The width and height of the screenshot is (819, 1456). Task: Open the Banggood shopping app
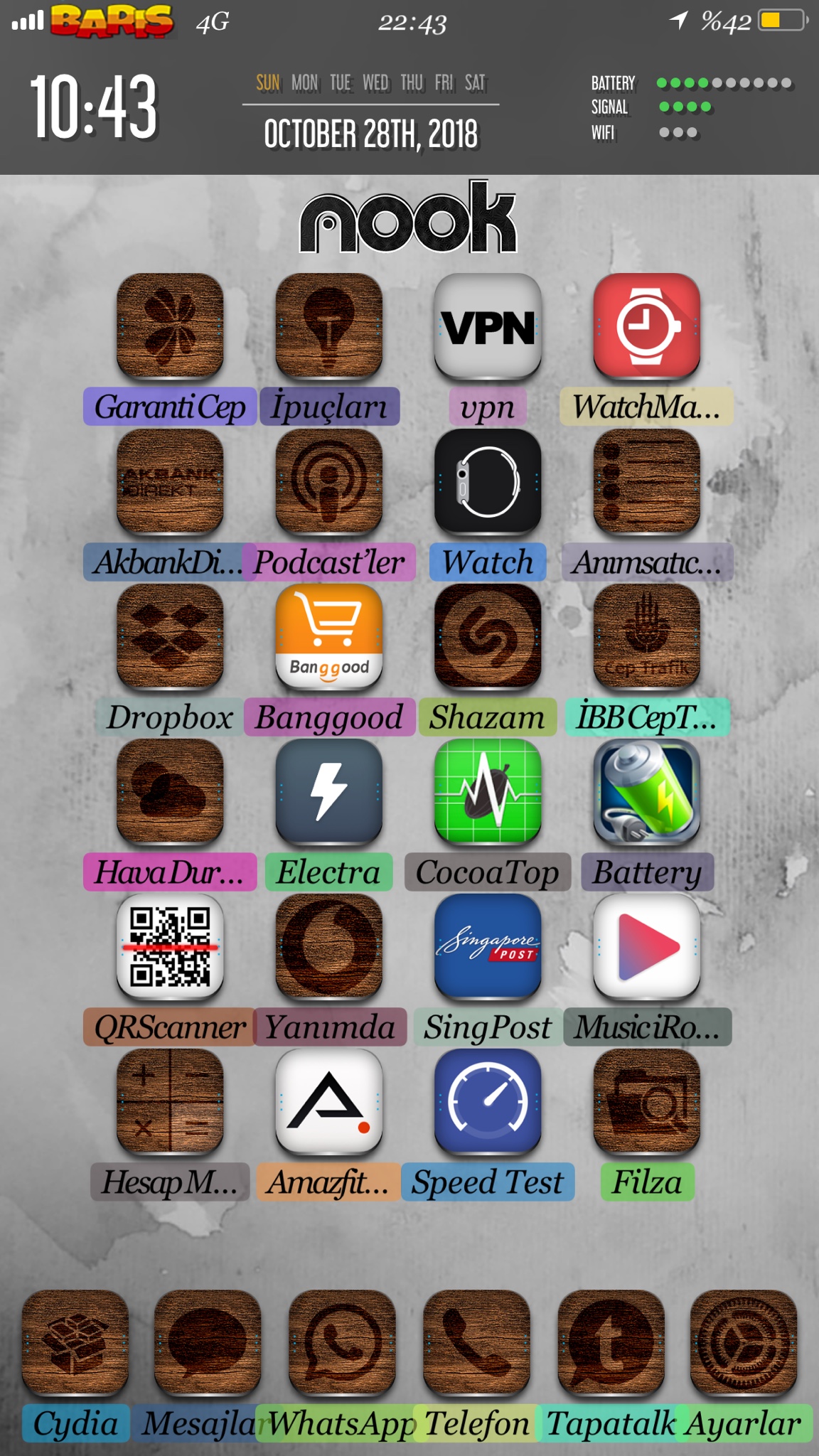pos(329,637)
